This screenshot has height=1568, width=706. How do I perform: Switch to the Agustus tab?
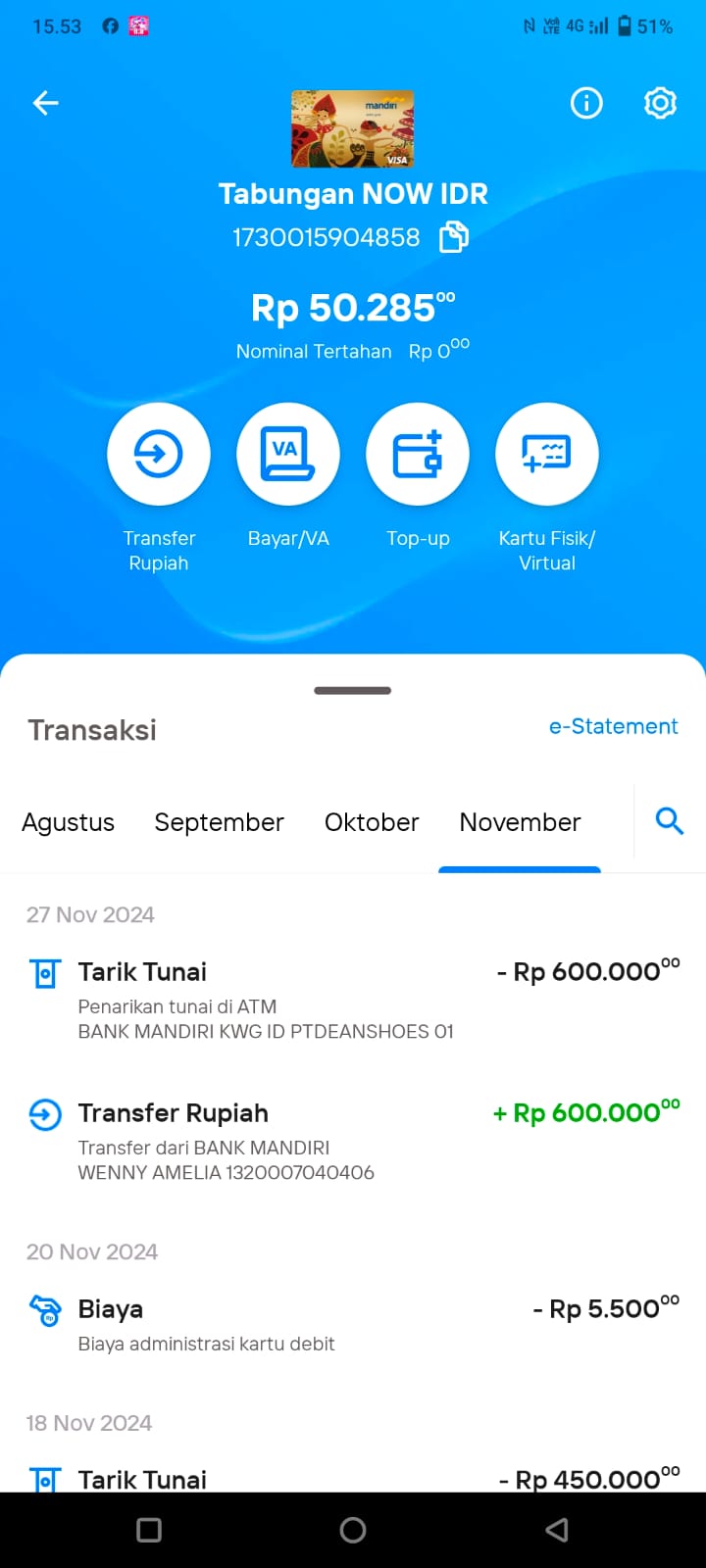[x=69, y=822]
